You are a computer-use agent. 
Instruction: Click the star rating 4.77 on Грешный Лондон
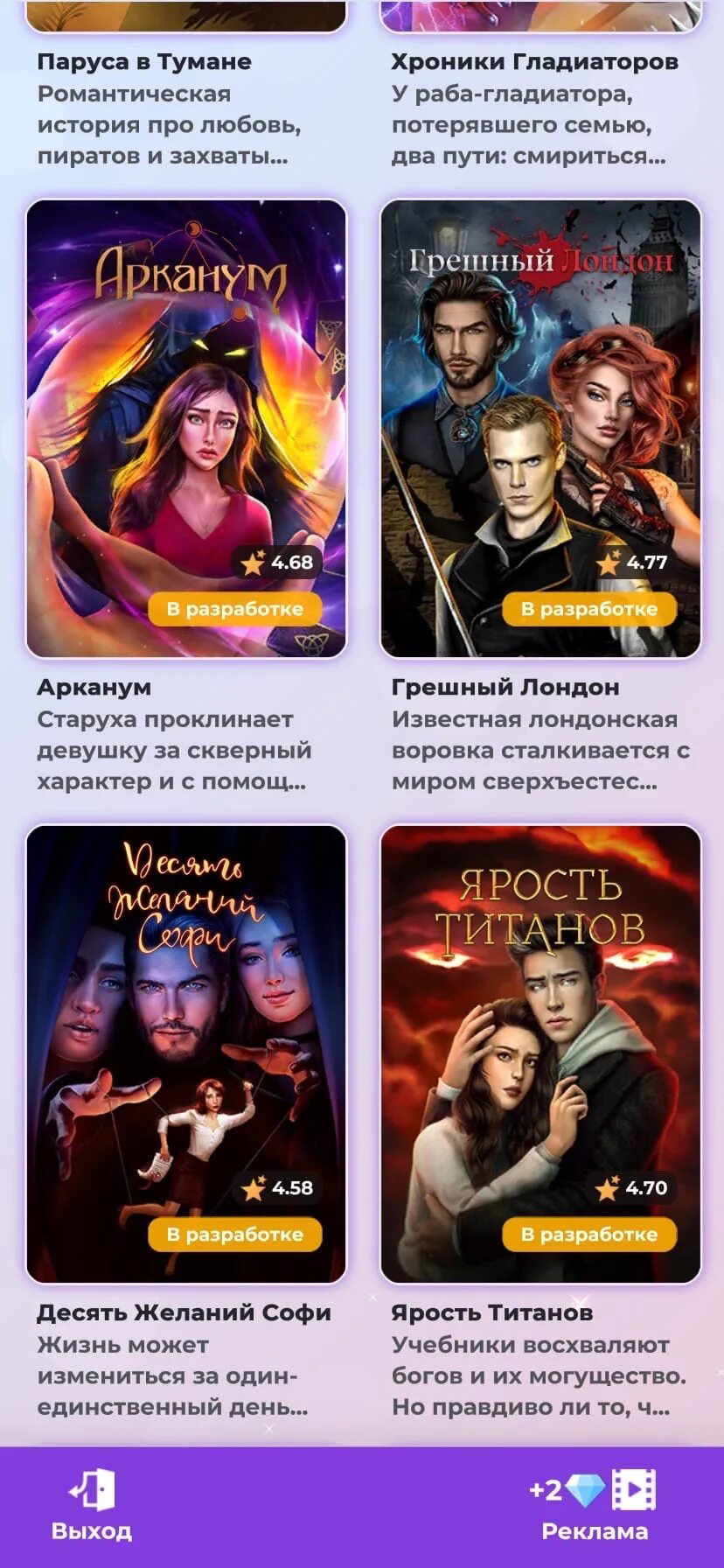[x=630, y=563]
